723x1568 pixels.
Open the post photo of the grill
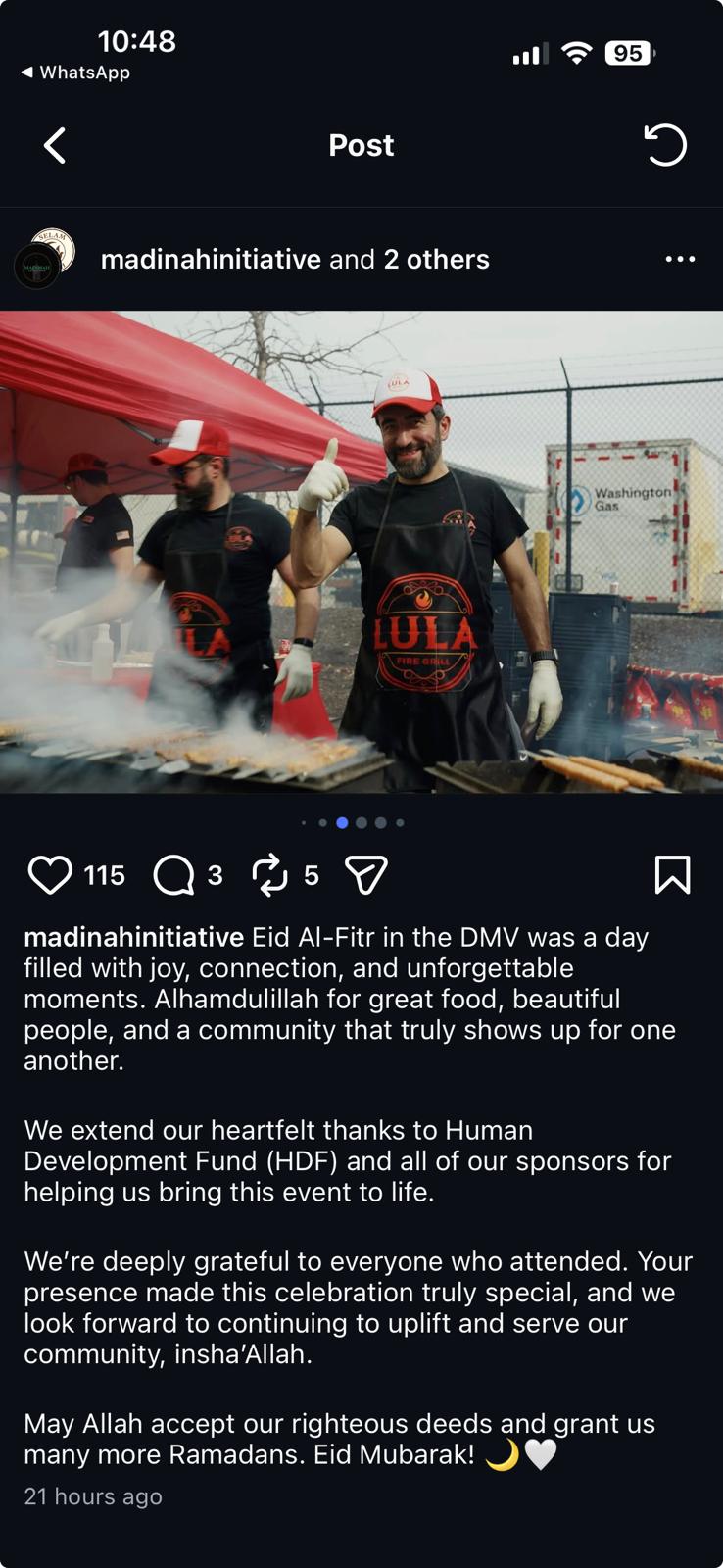(361, 552)
